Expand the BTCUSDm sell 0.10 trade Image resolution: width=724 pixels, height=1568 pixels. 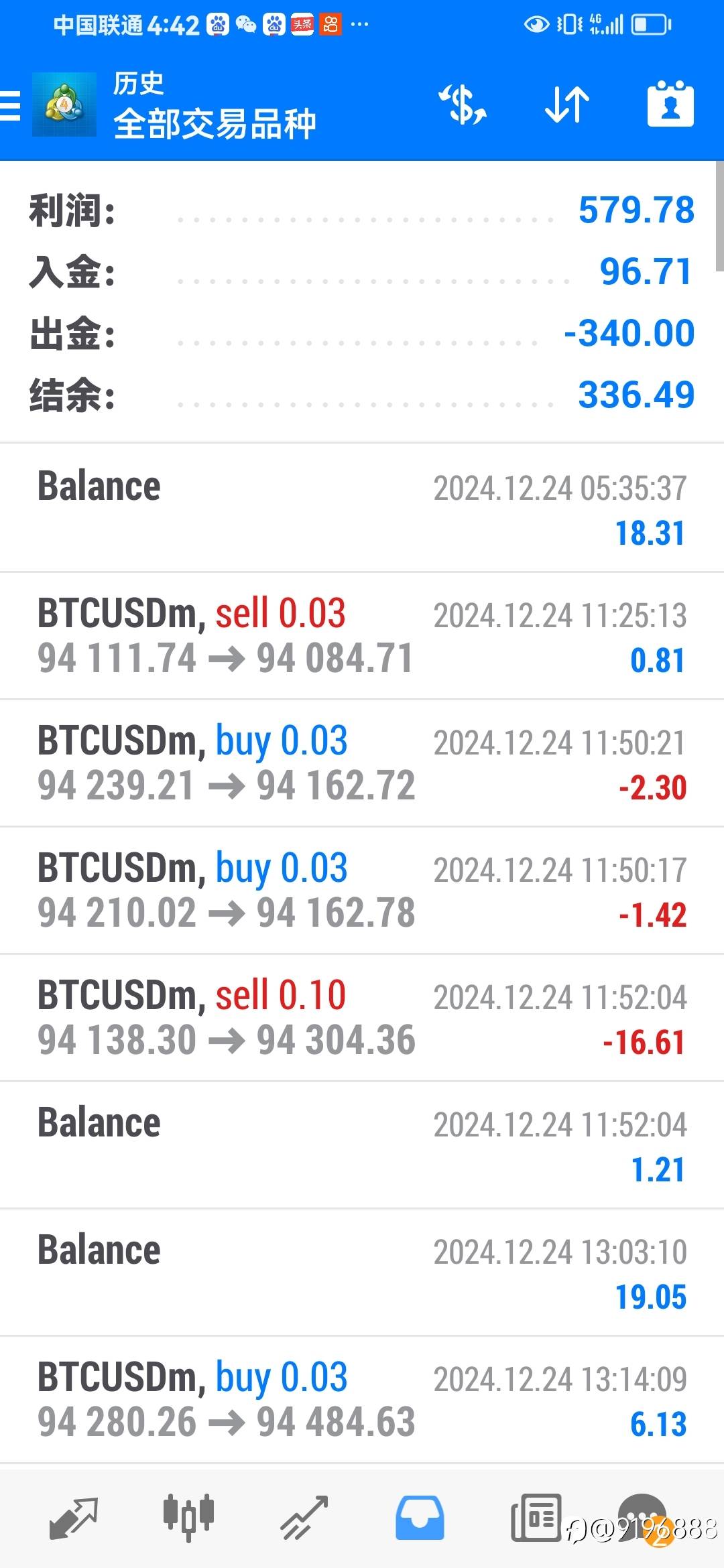(362, 1018)
